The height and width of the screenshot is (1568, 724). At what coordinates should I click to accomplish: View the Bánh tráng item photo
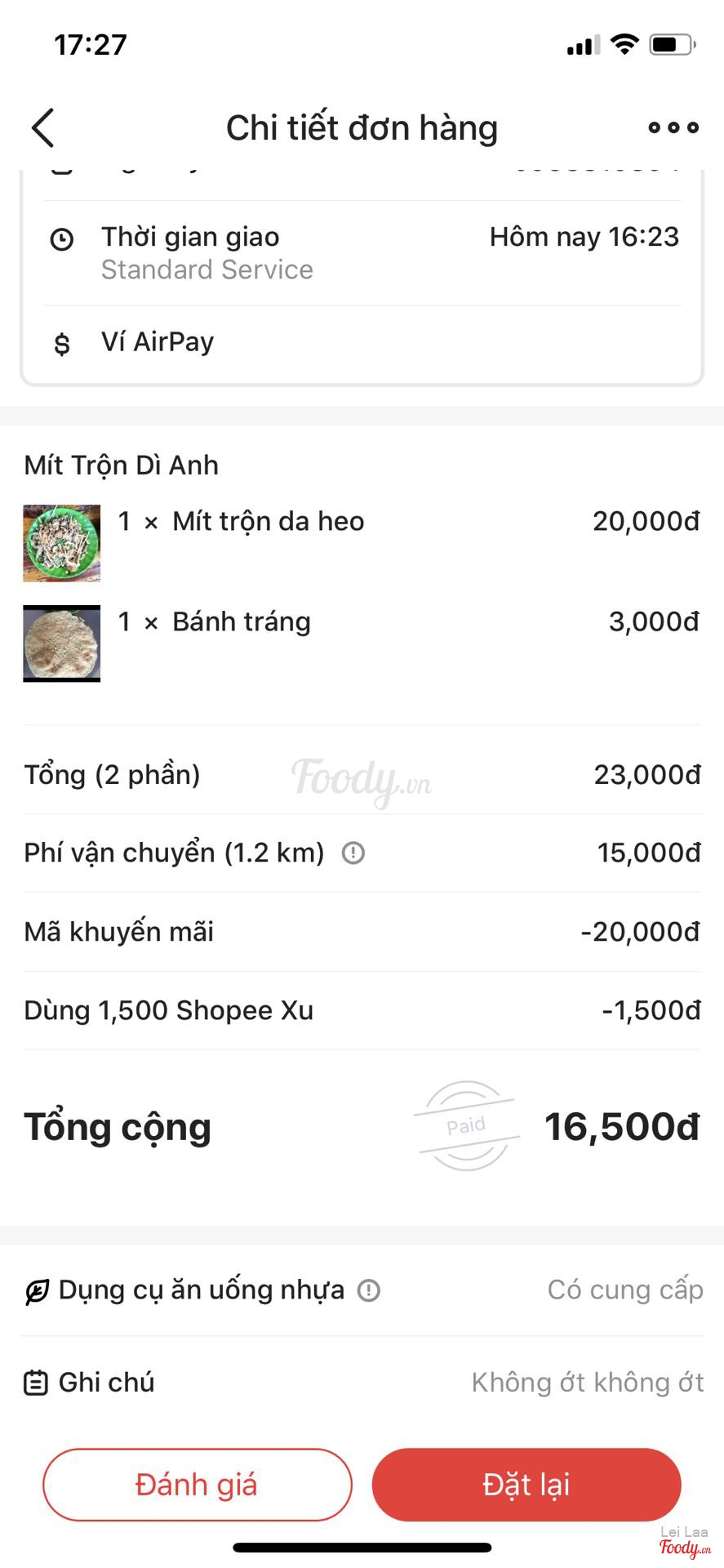pyautogui.click(x=62, y=644)
